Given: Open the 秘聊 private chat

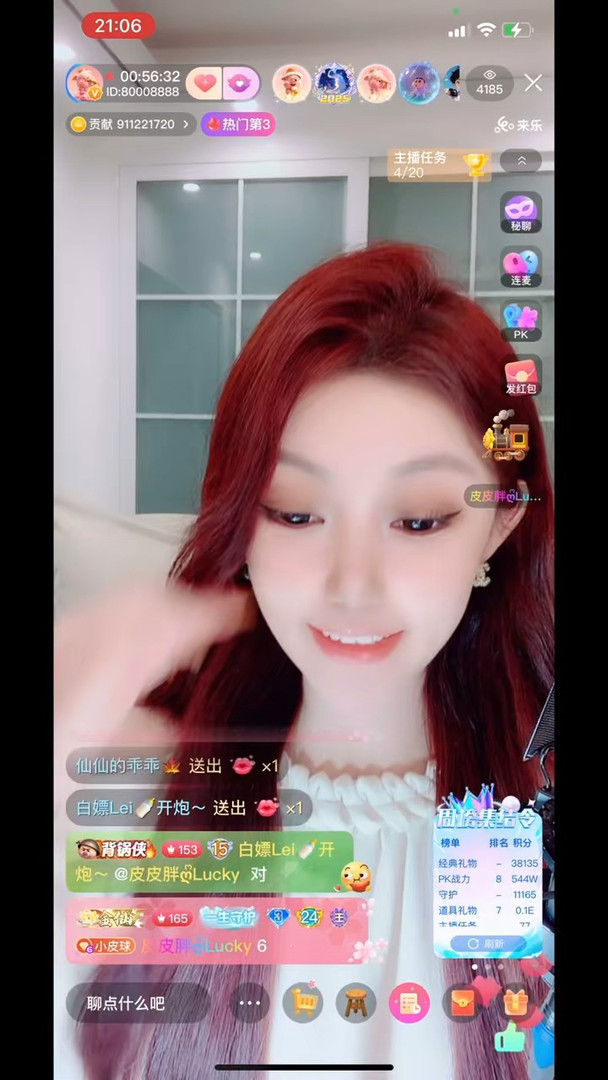Looking at the screenshot, I should click(x=521, y=213).
